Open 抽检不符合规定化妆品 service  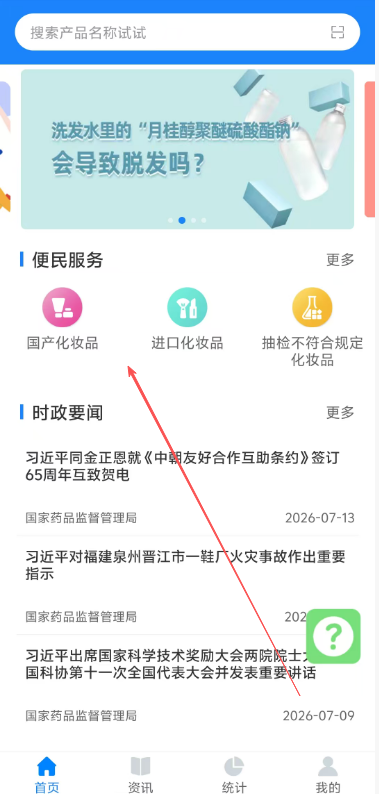[x=312, y=327]
